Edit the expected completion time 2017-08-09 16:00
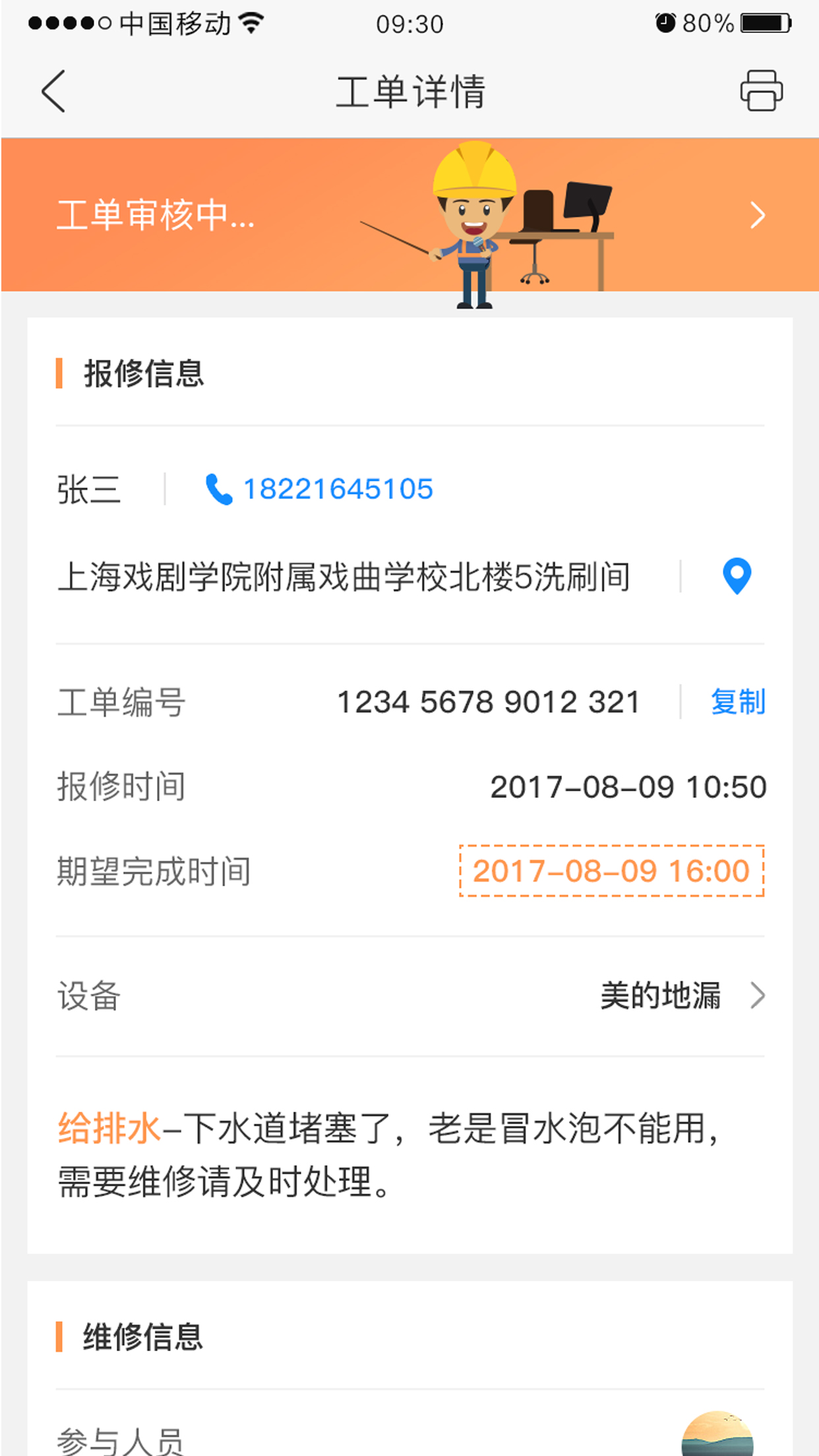The width and height of the screenshot is (819, 1456). click(610, 870)
